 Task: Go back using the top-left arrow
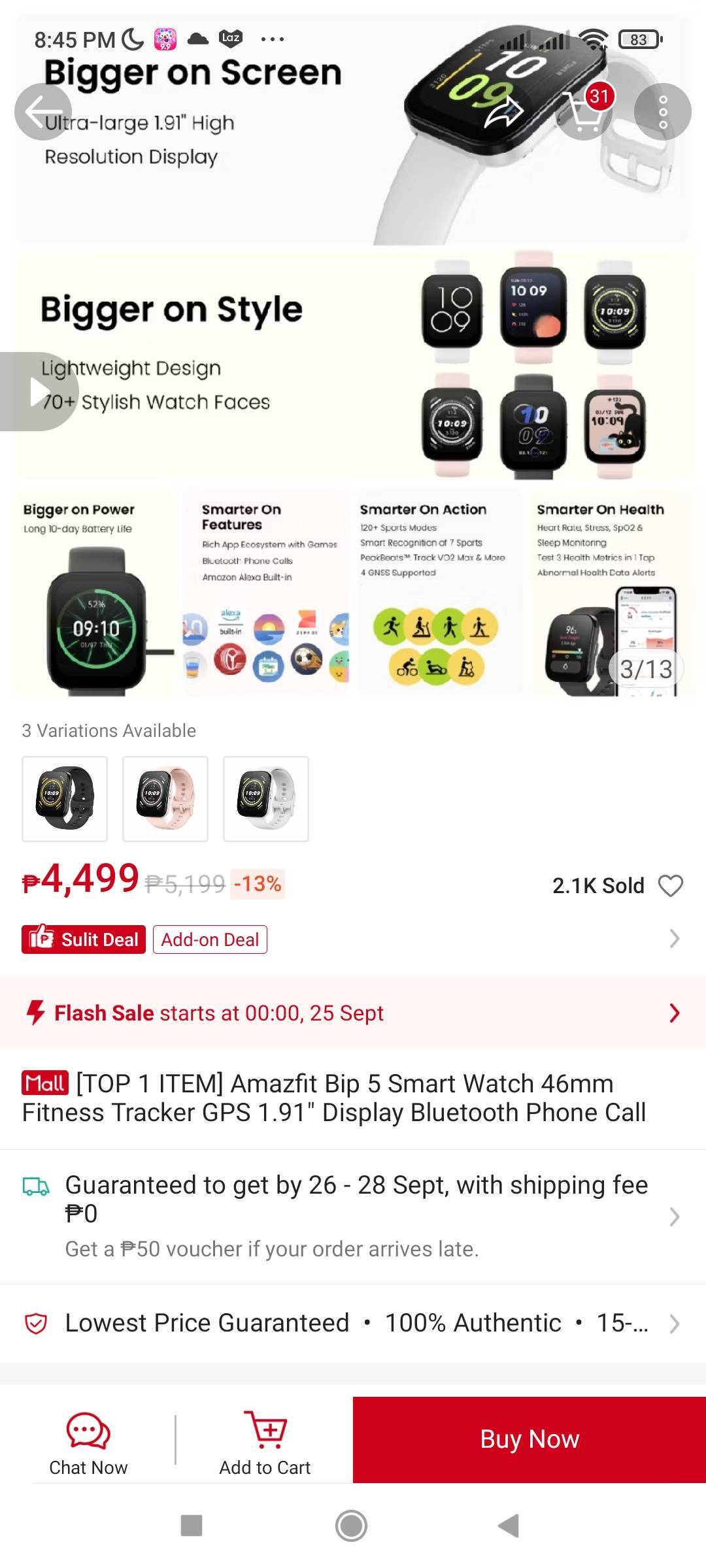43,112
